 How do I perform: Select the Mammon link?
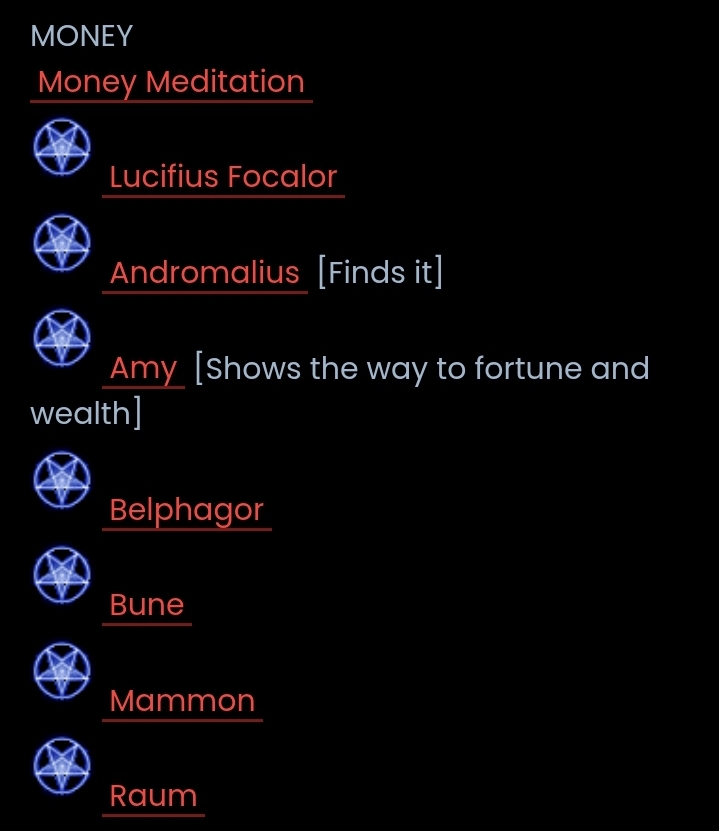[182, 701]
